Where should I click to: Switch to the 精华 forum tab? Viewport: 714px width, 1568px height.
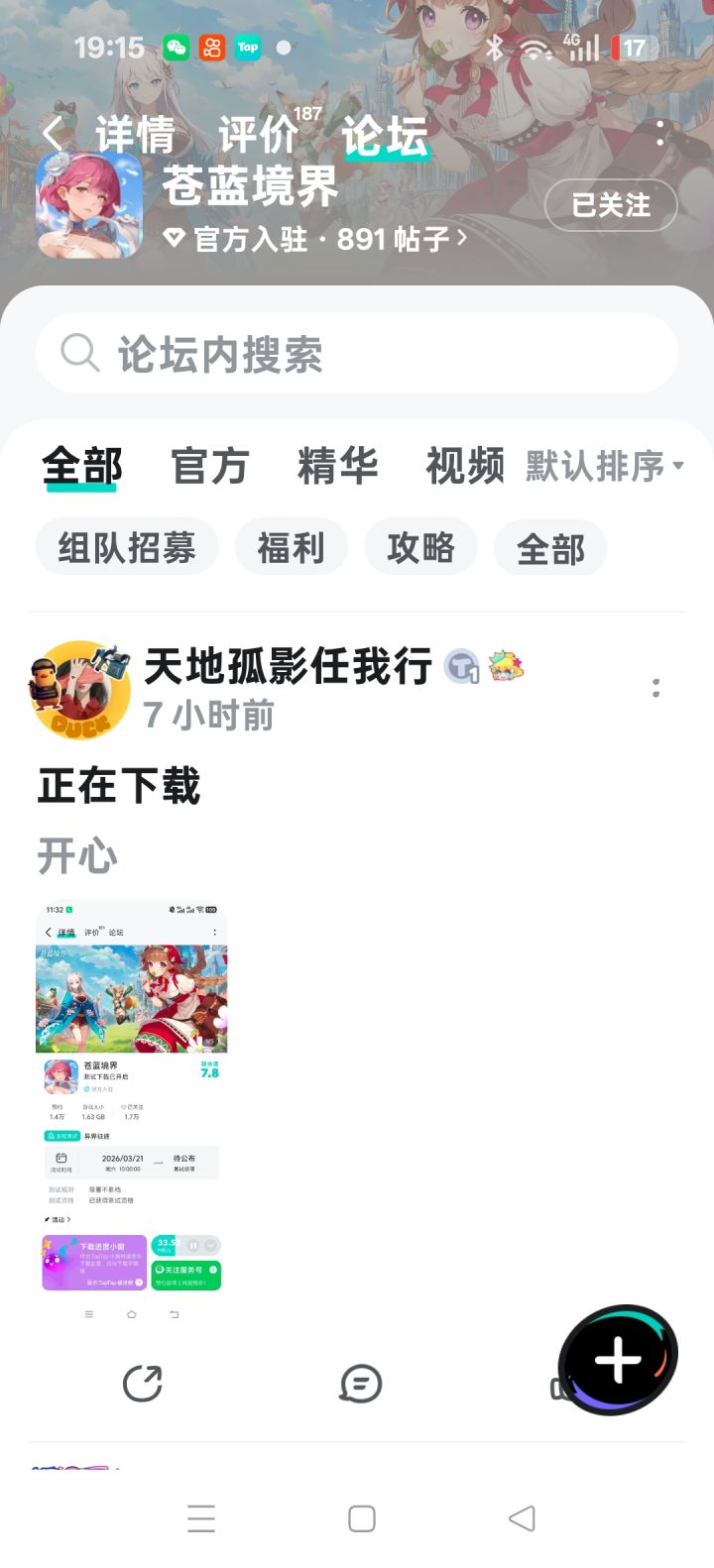(339, 466)
